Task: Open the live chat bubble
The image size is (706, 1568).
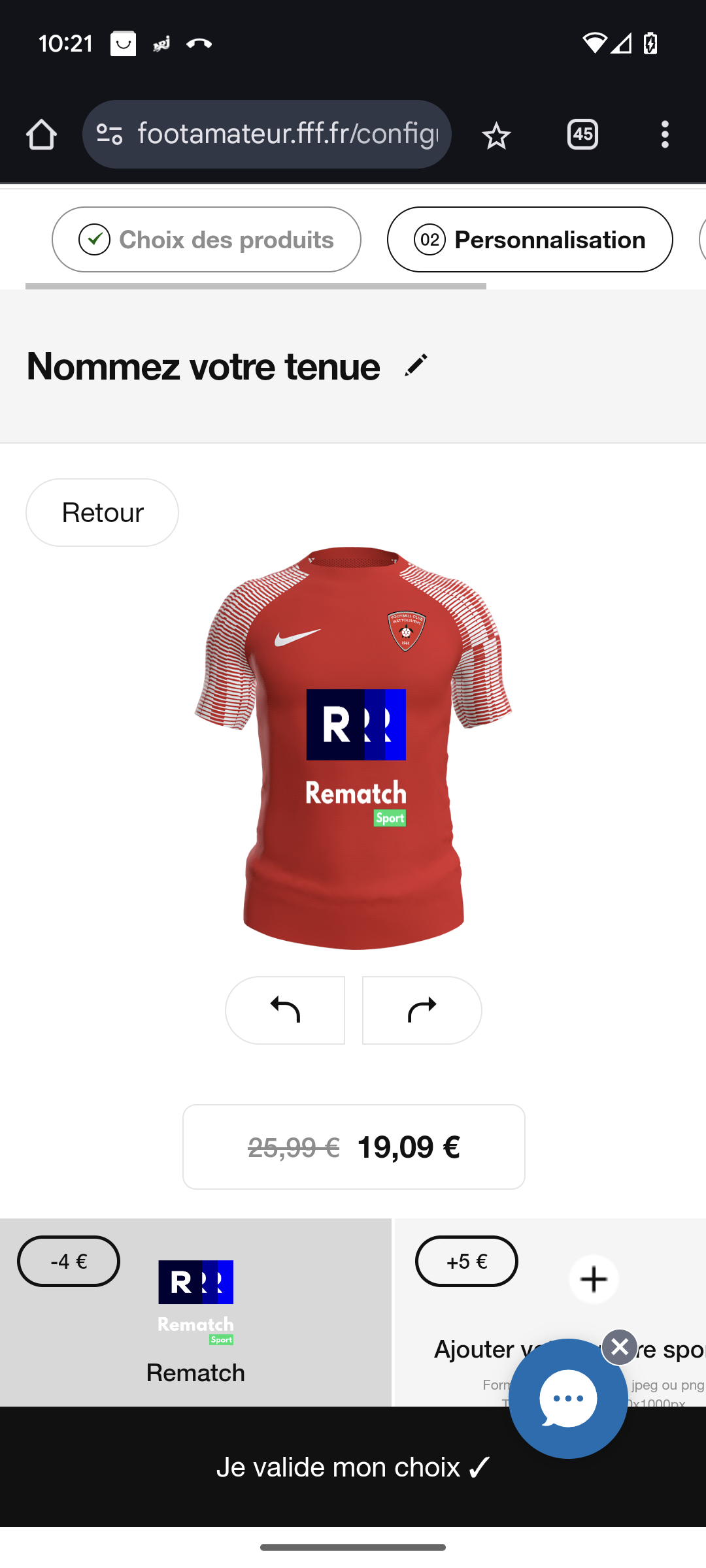Action: [x=567, y=1399]
